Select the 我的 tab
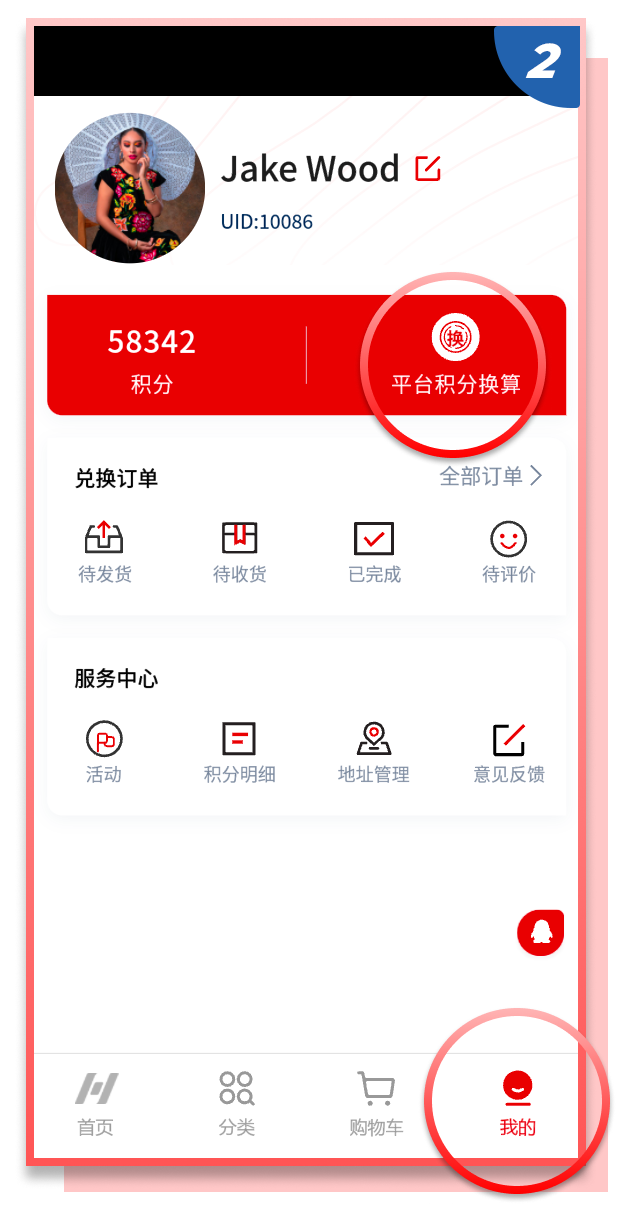 coord(517,1104)
